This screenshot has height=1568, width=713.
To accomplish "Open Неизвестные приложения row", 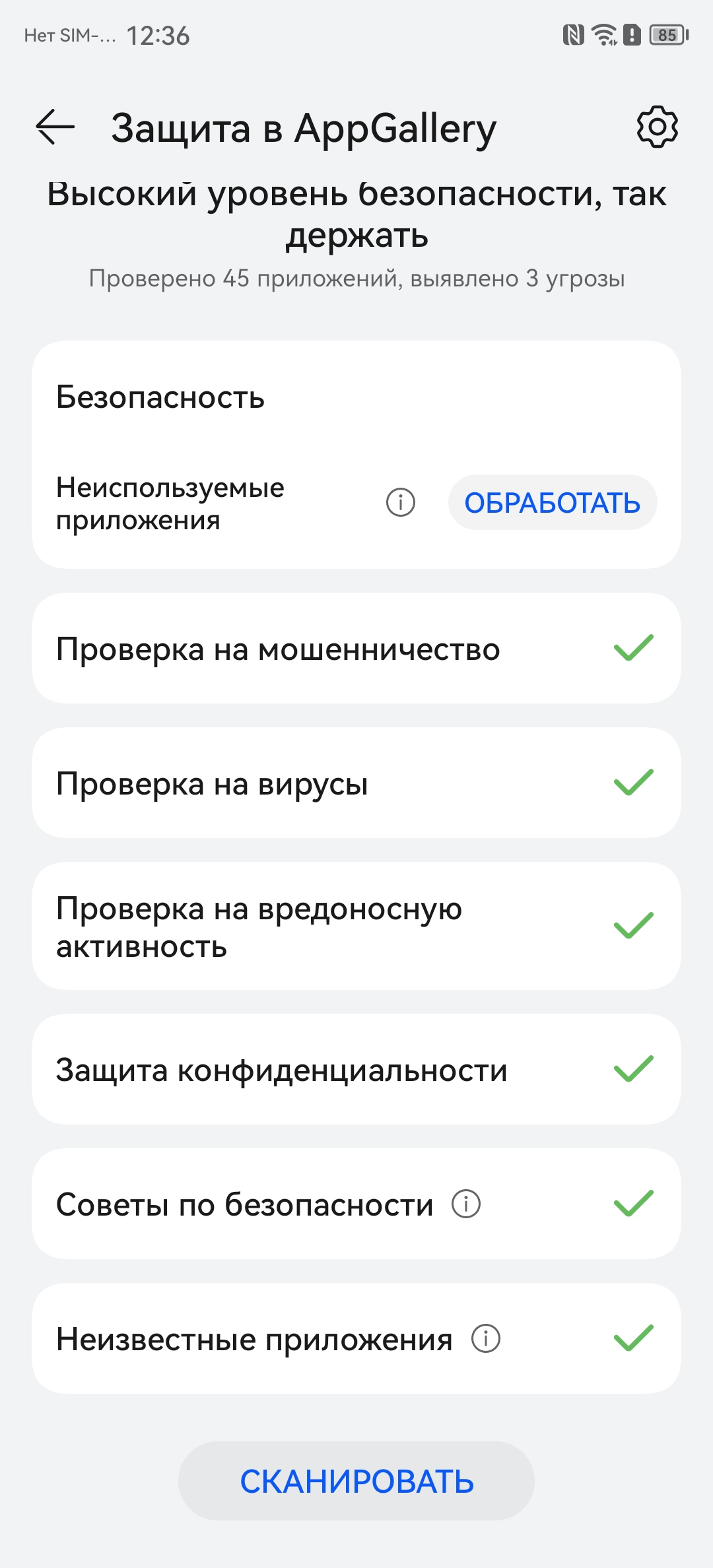I will click(x=356, y=1339).
